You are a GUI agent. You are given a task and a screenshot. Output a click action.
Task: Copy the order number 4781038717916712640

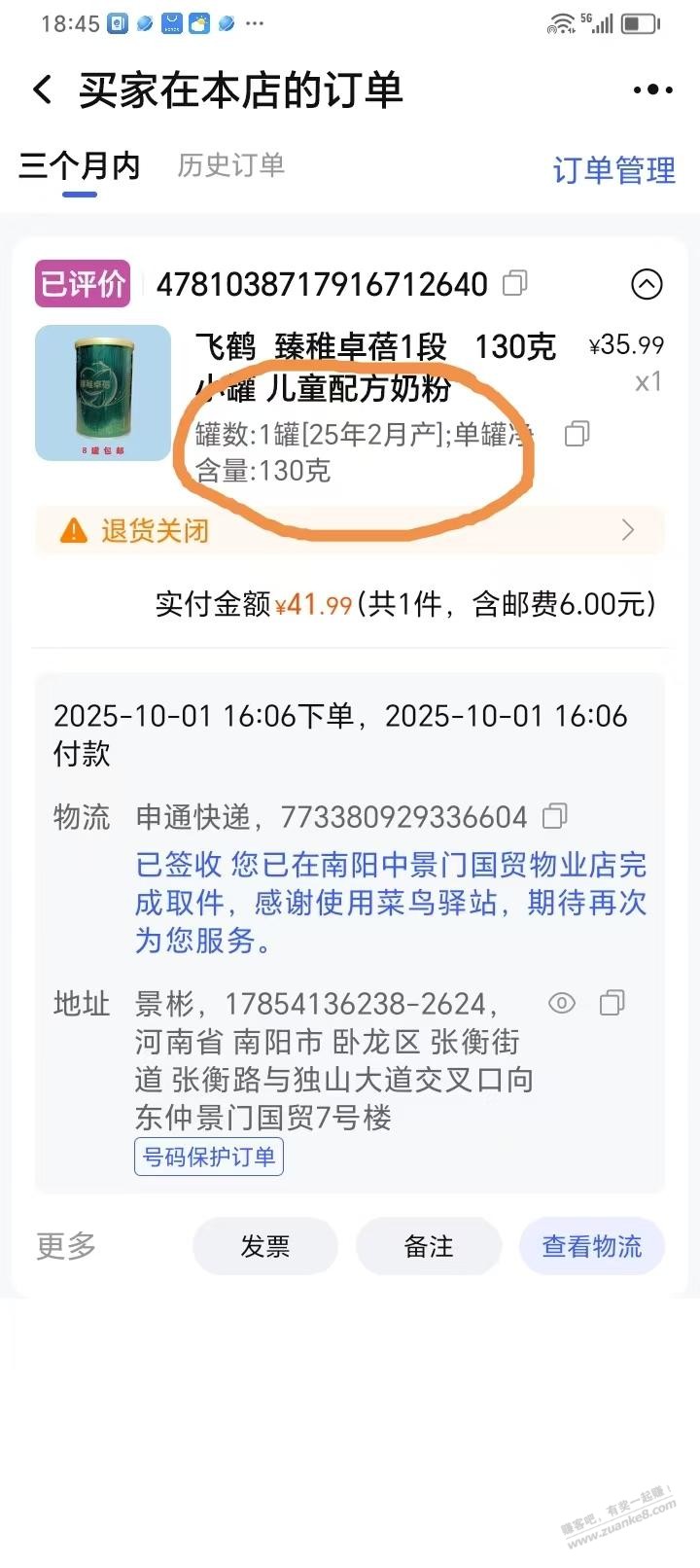tap(514, 283)
